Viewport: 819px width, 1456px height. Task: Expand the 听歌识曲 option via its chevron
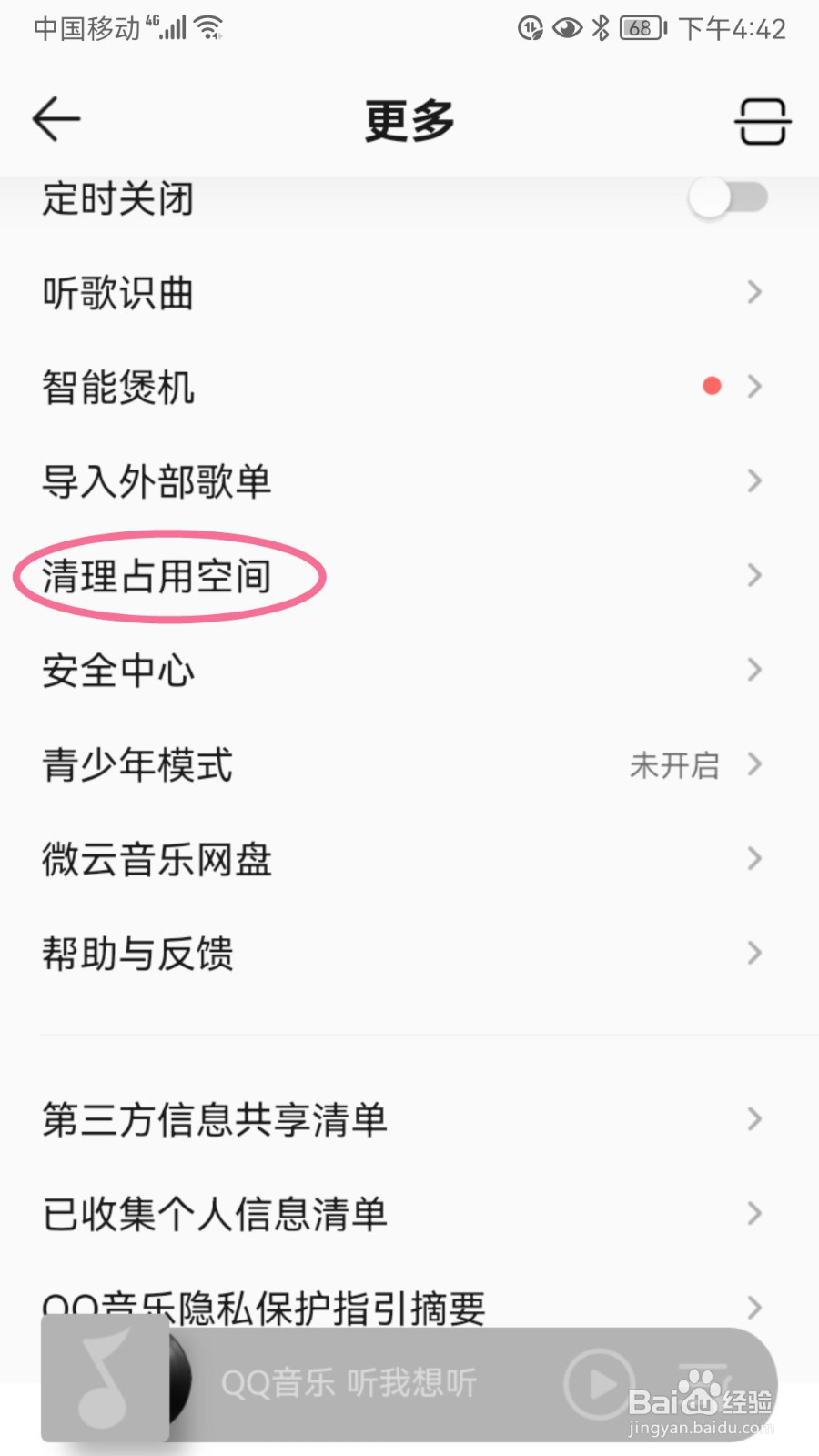[x=753, y=292]
